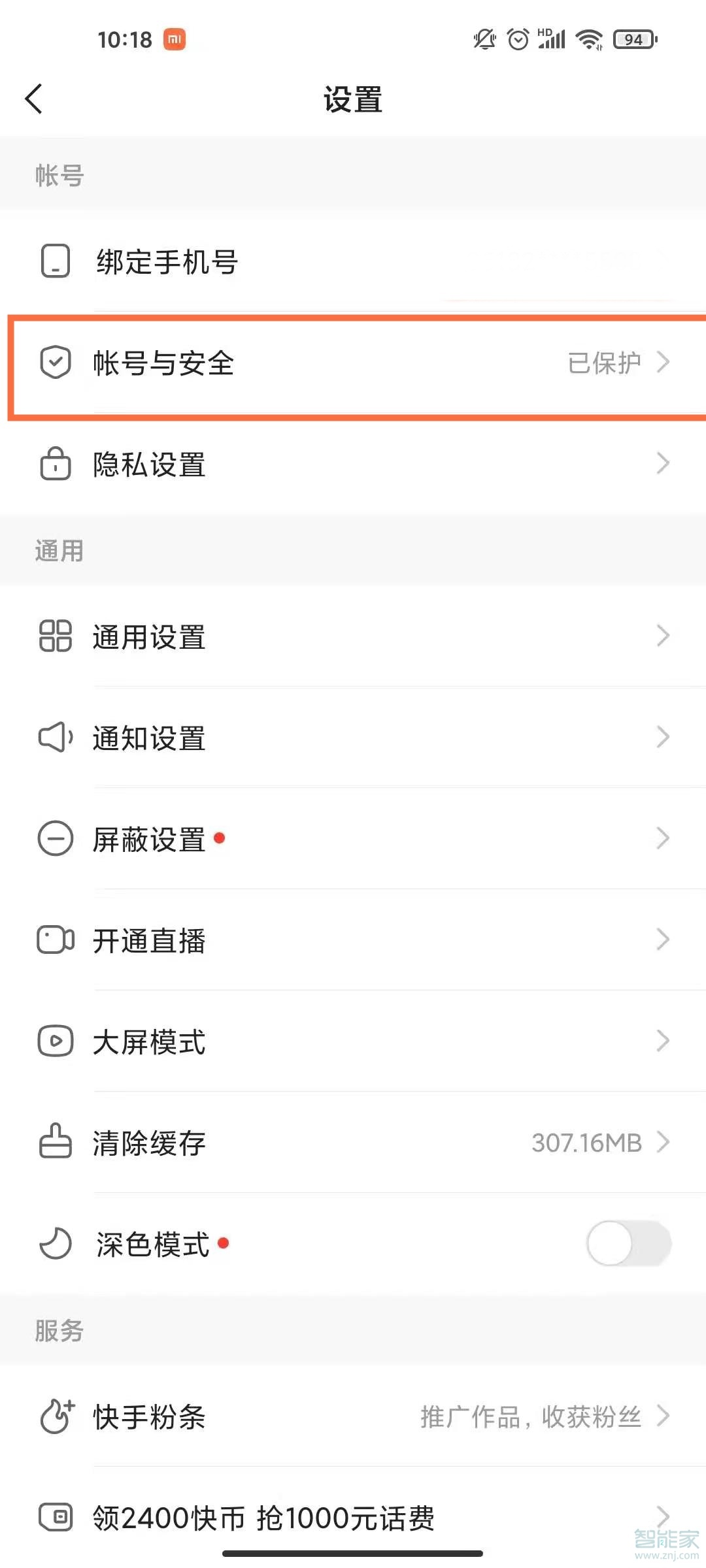Click the camera icon next to 开通直播
This screenshot has height=1568, width=706.
[56, 940]
